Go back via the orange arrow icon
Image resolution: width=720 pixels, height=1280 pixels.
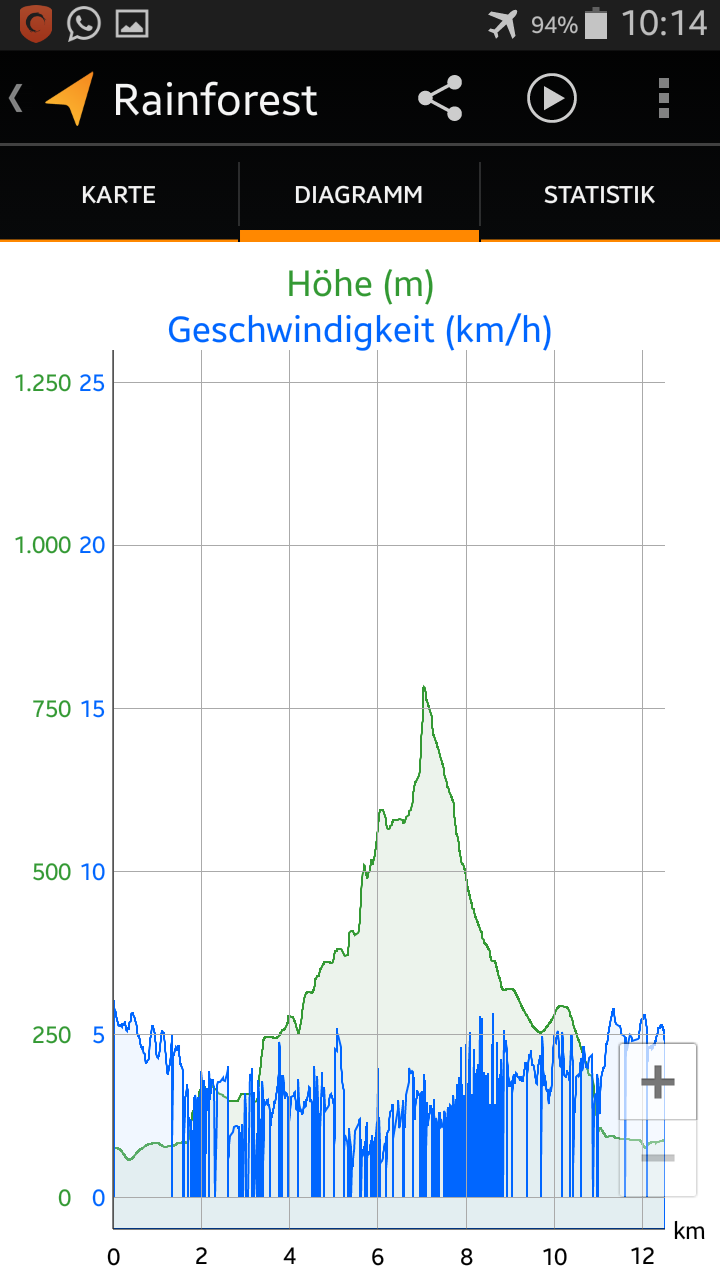66,99
